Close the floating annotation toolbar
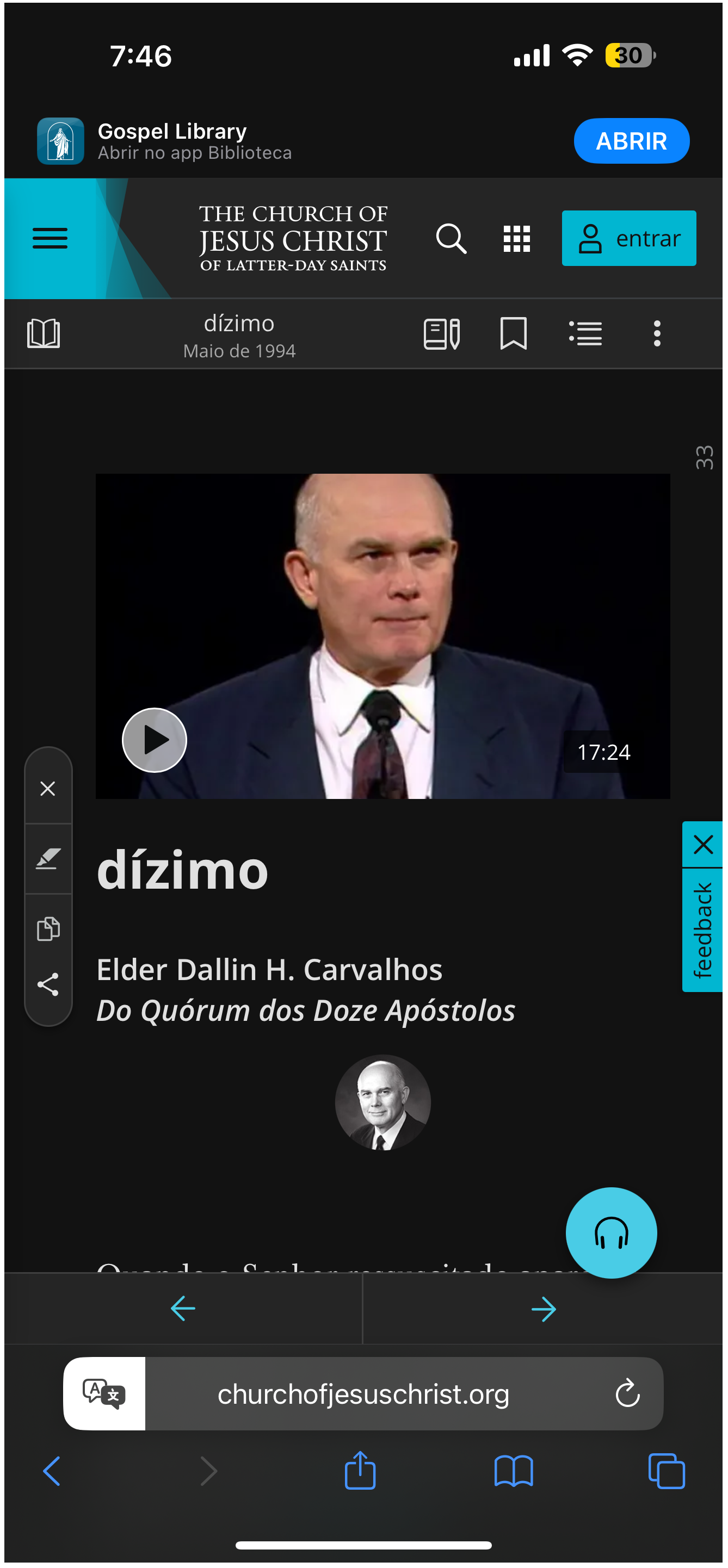This screenshot has height=1568, width=728. [48, 788]
